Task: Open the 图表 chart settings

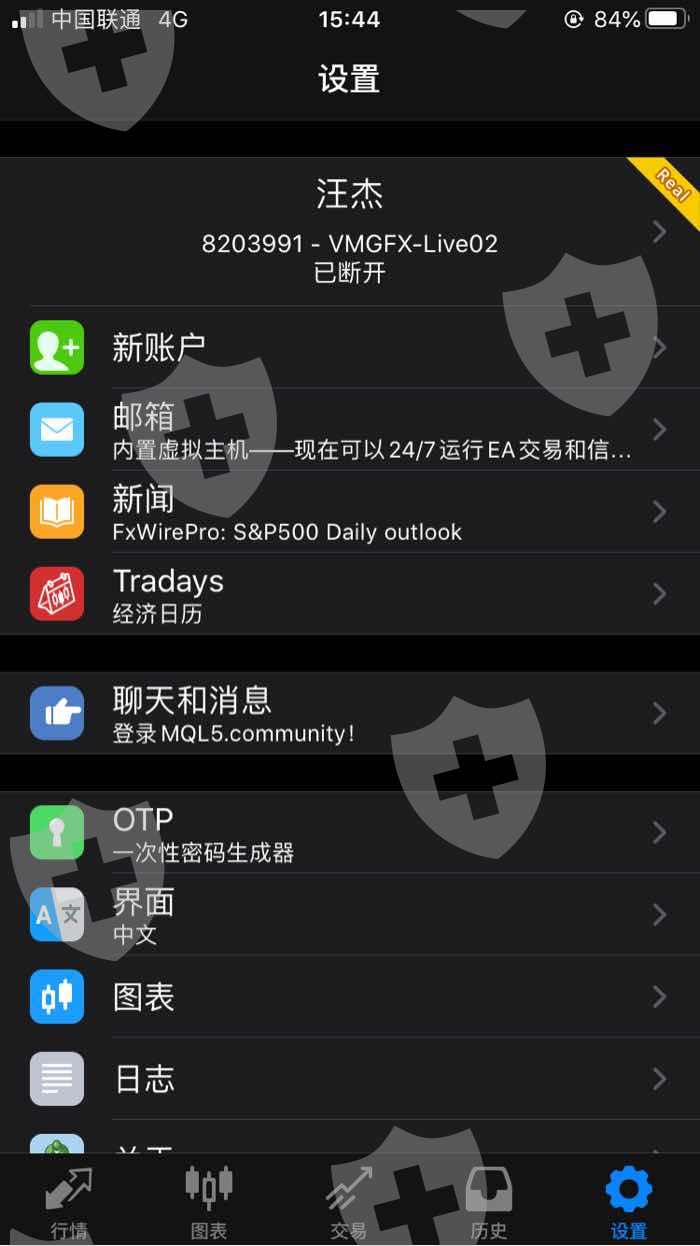Action: 350,996
